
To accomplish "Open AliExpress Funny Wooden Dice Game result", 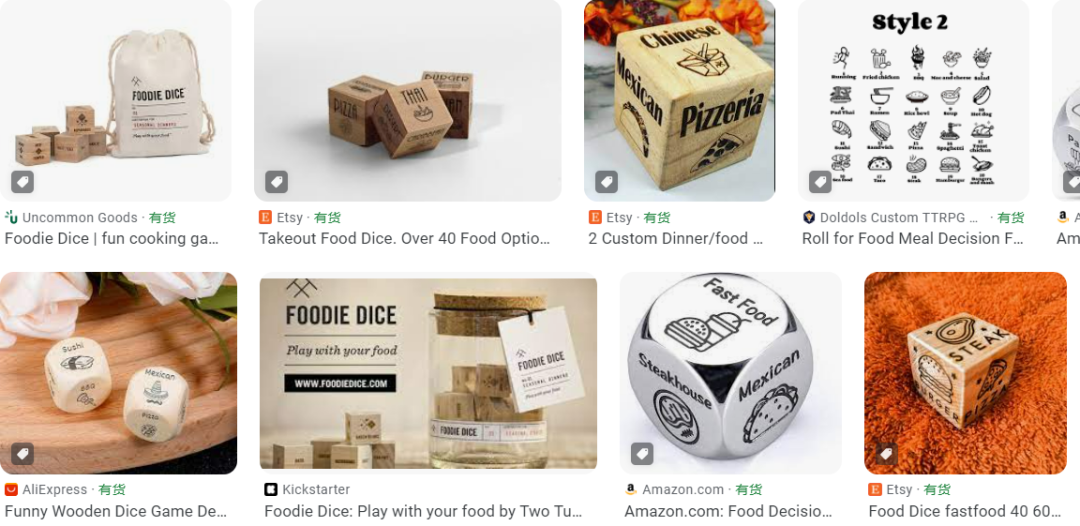I will pos(118,372).
